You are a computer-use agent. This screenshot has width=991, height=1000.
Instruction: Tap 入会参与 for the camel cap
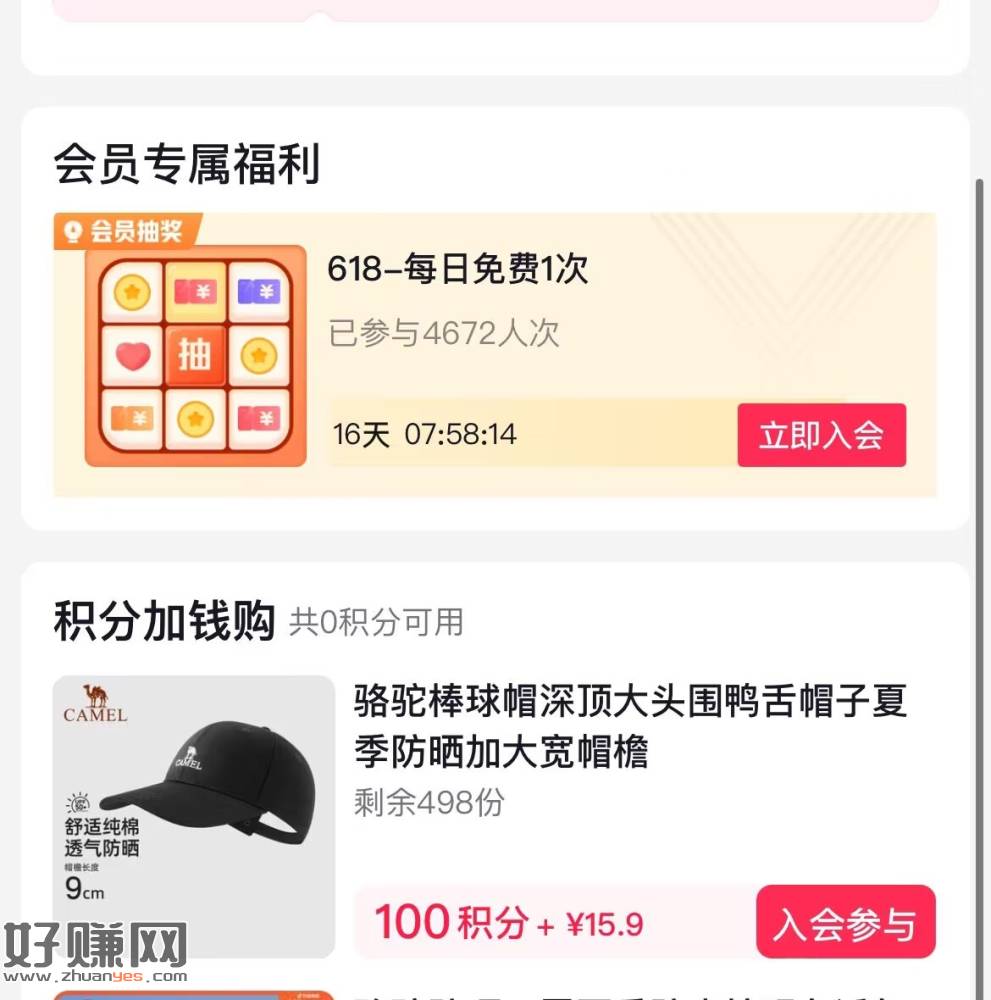click(845, 922)
